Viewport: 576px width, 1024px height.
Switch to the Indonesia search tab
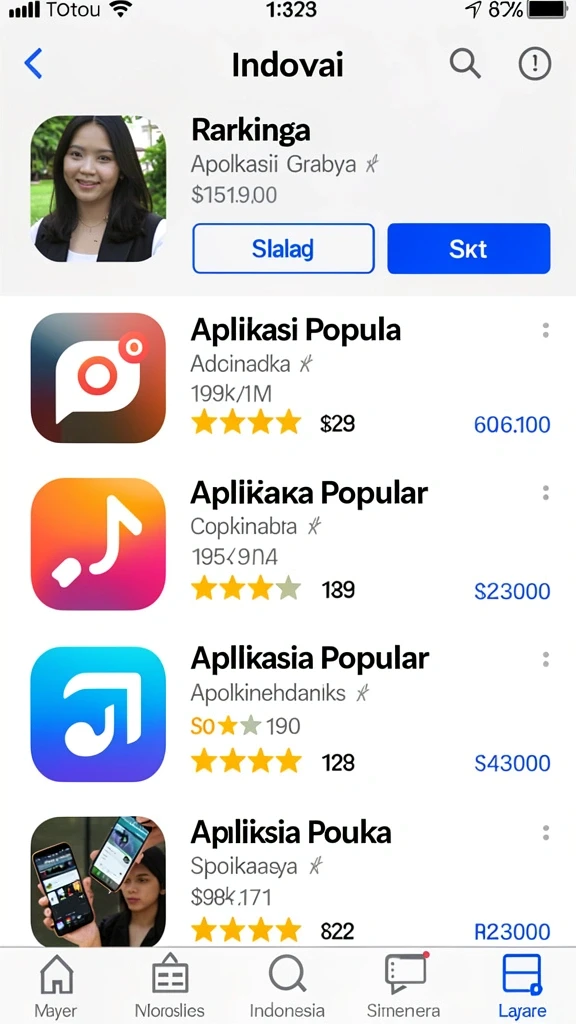click(x=287, y=986)
